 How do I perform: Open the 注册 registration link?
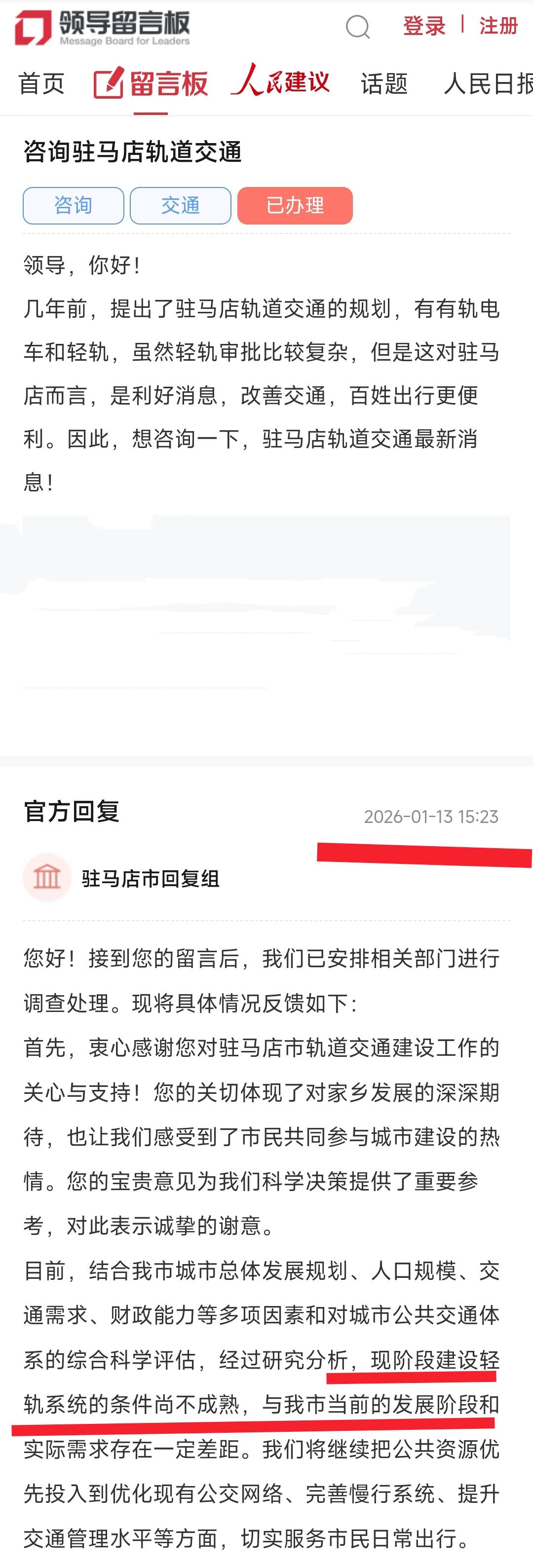(x=499, y=26)
